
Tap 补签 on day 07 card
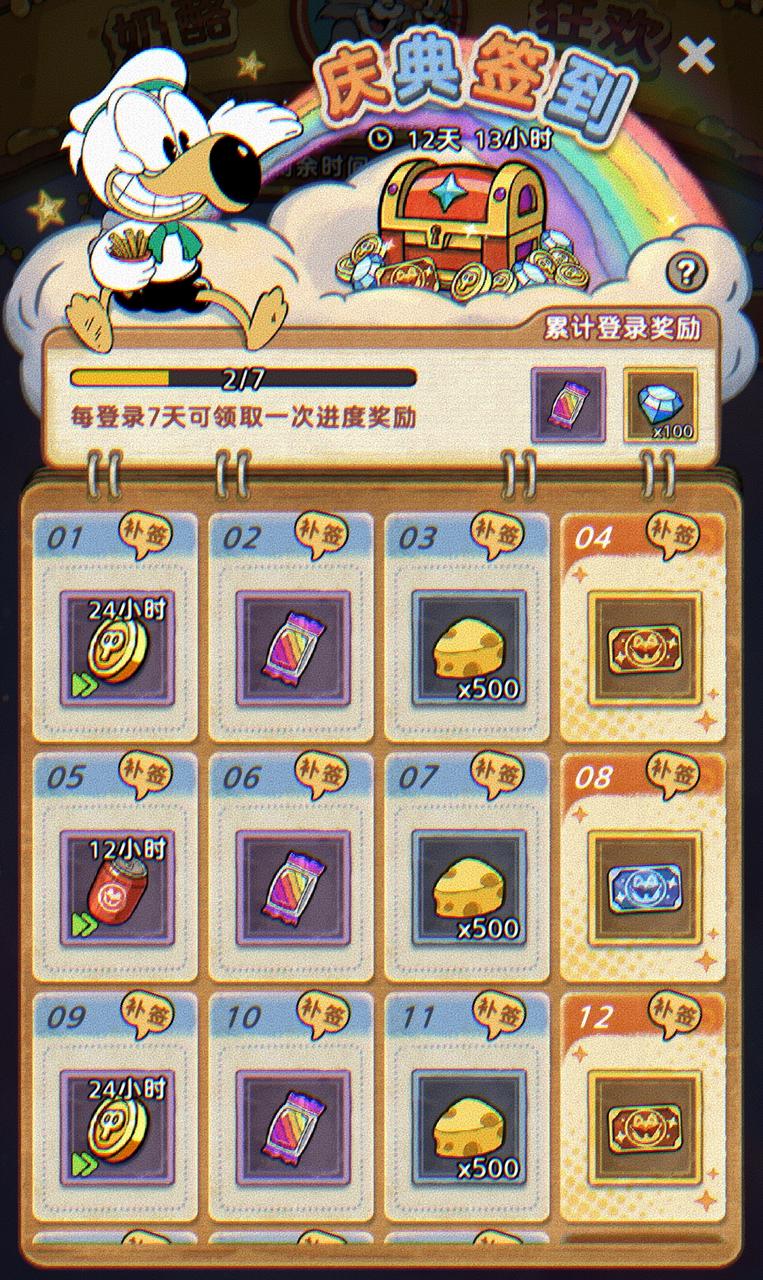click(x=497, y=771)
